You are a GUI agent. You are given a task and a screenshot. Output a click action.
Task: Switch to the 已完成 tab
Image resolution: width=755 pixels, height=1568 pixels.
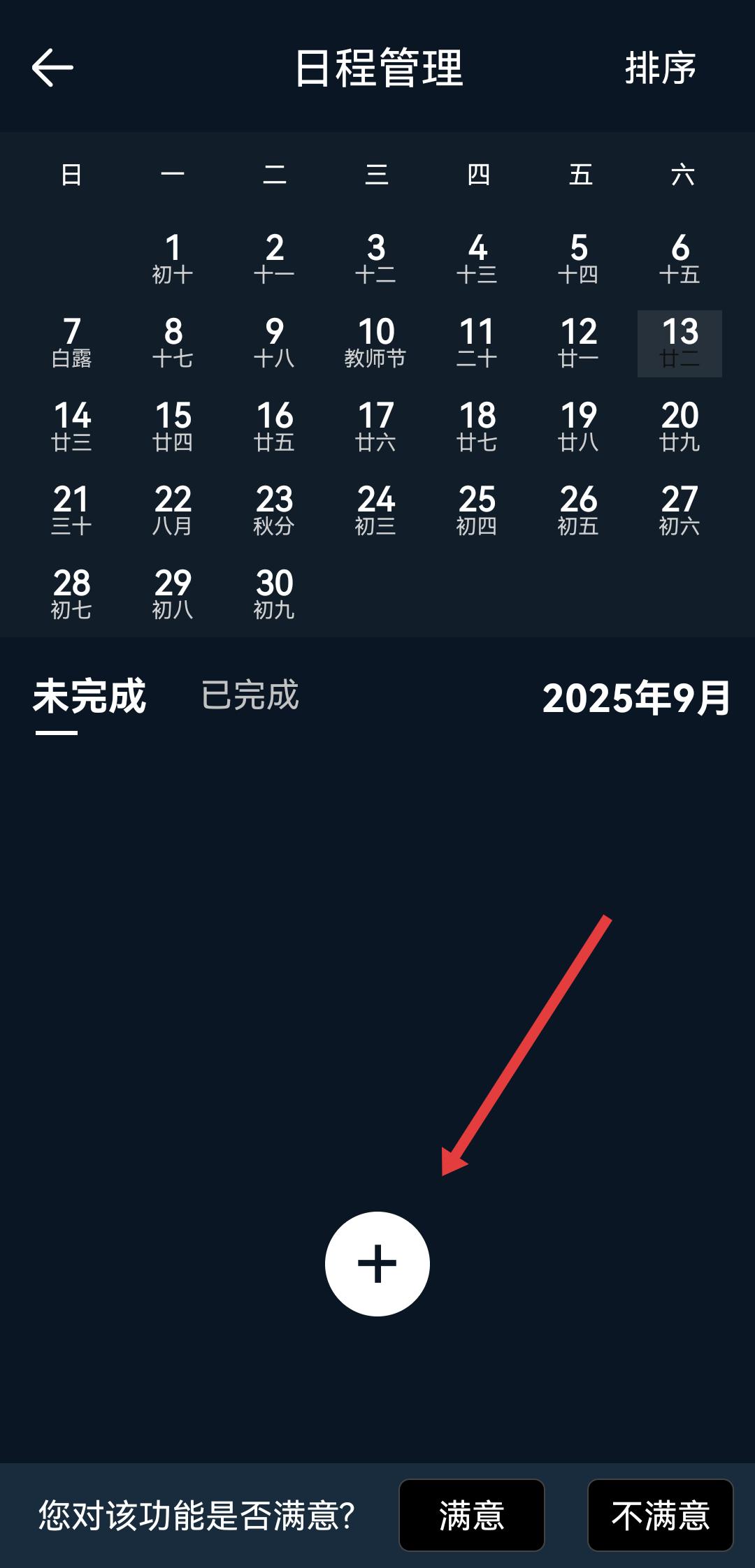coord(250,695)
